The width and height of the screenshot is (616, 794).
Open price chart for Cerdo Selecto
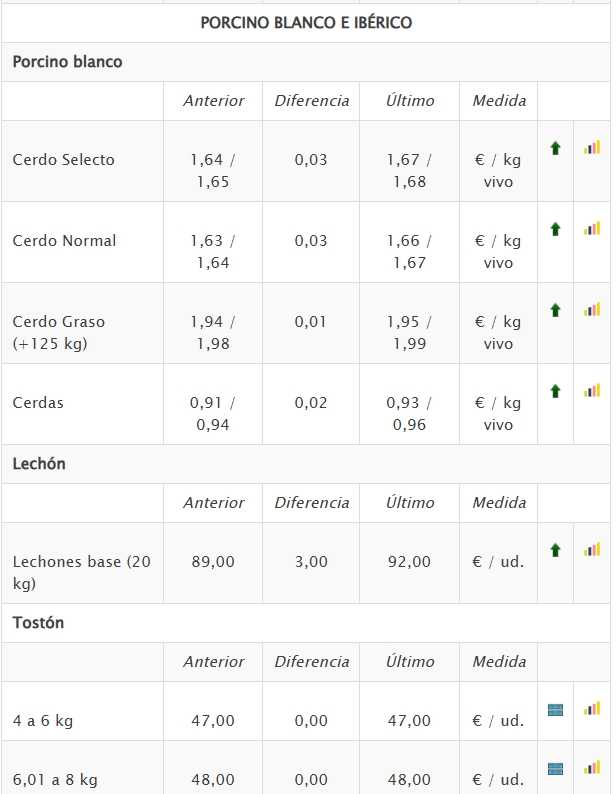click(x=592, y=148)
